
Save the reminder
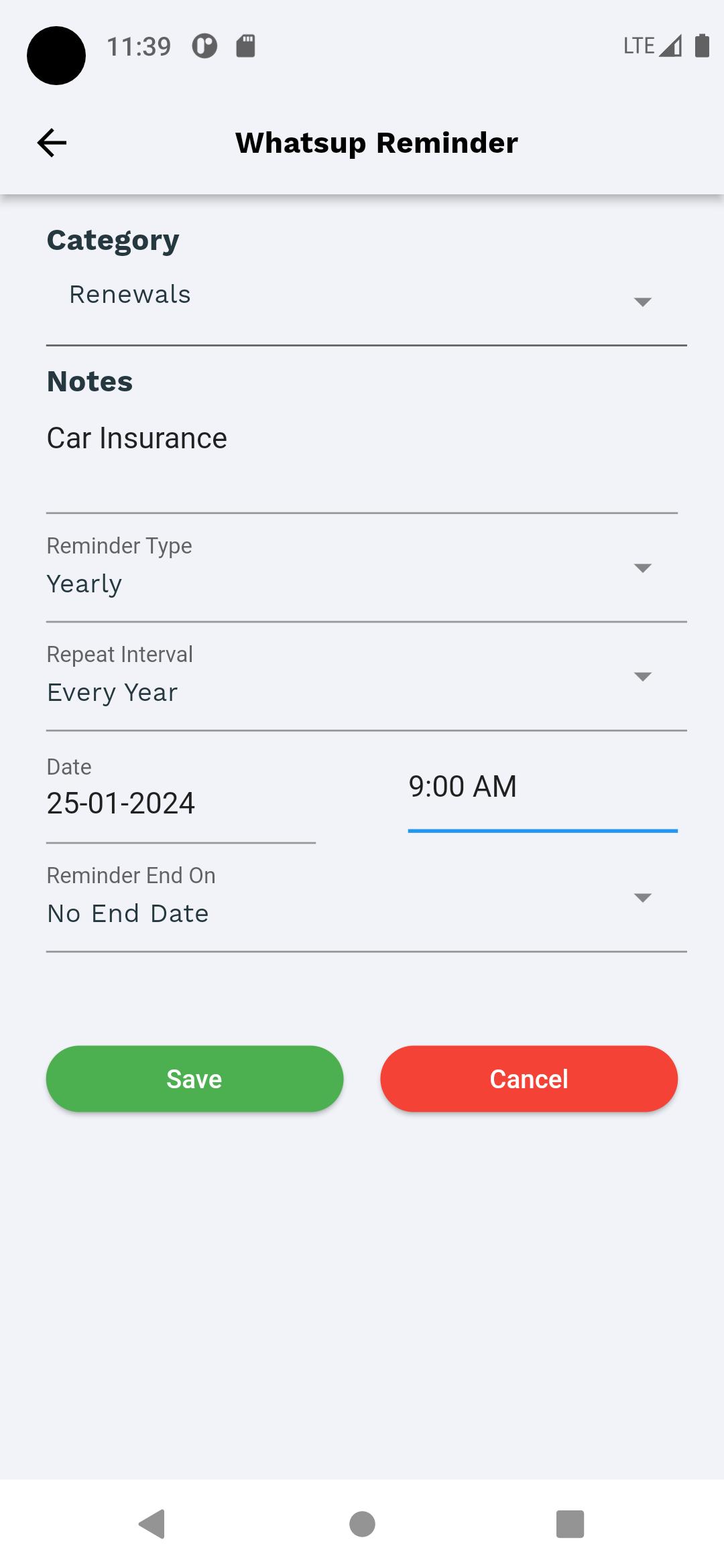click(x=194, y=1079)
